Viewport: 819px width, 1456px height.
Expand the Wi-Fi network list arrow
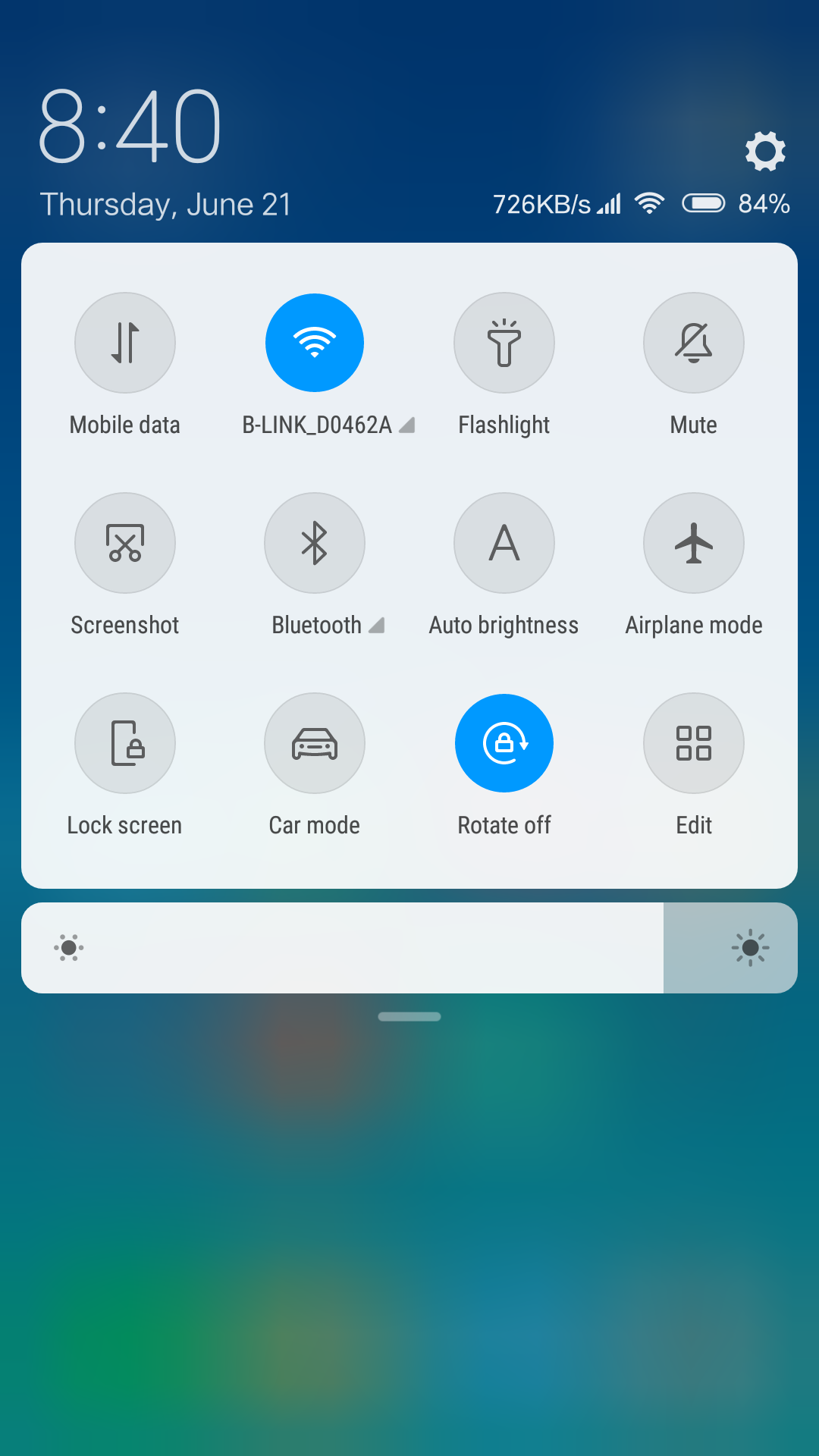click(407, 425)
